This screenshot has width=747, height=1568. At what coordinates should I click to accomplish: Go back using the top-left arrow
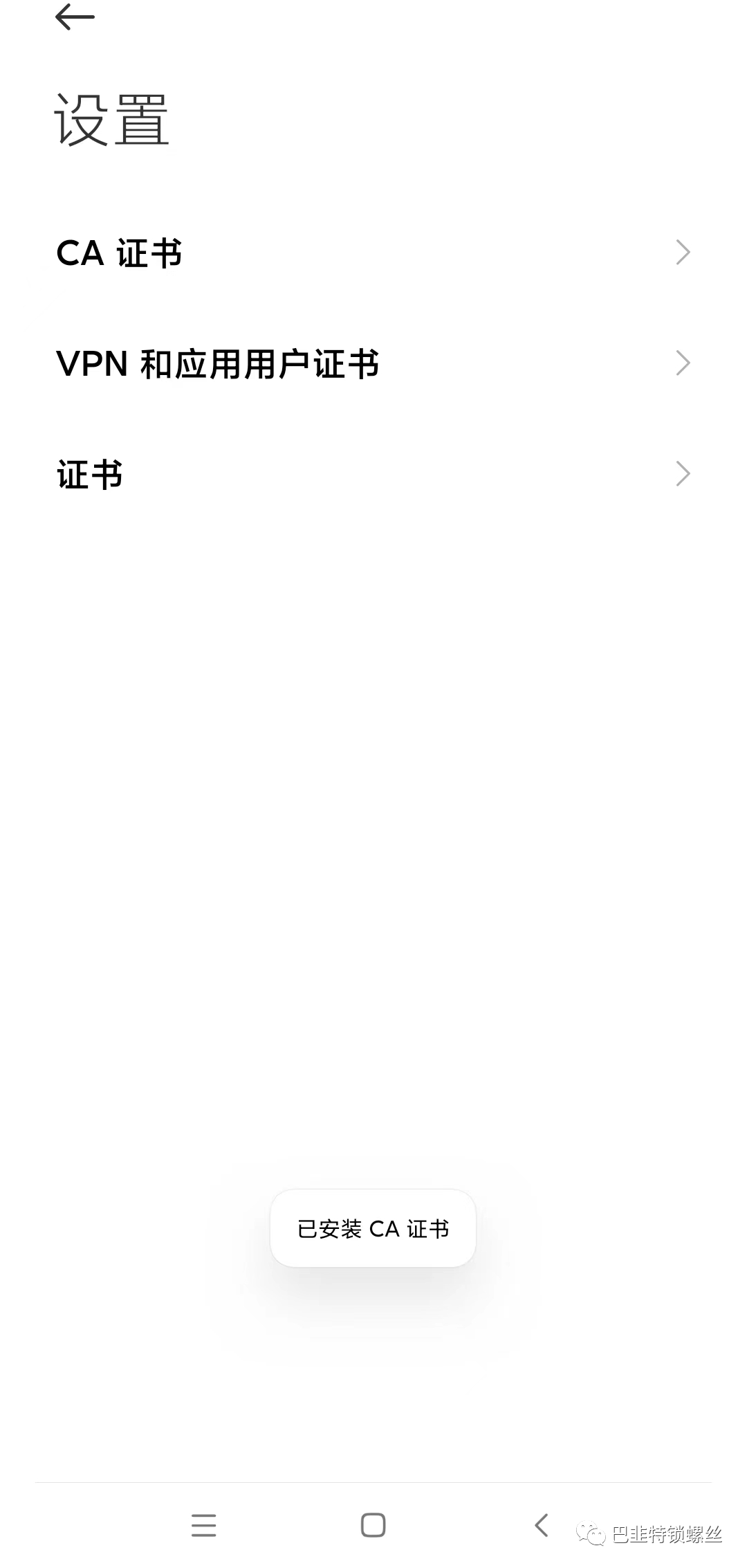[75, 17]
